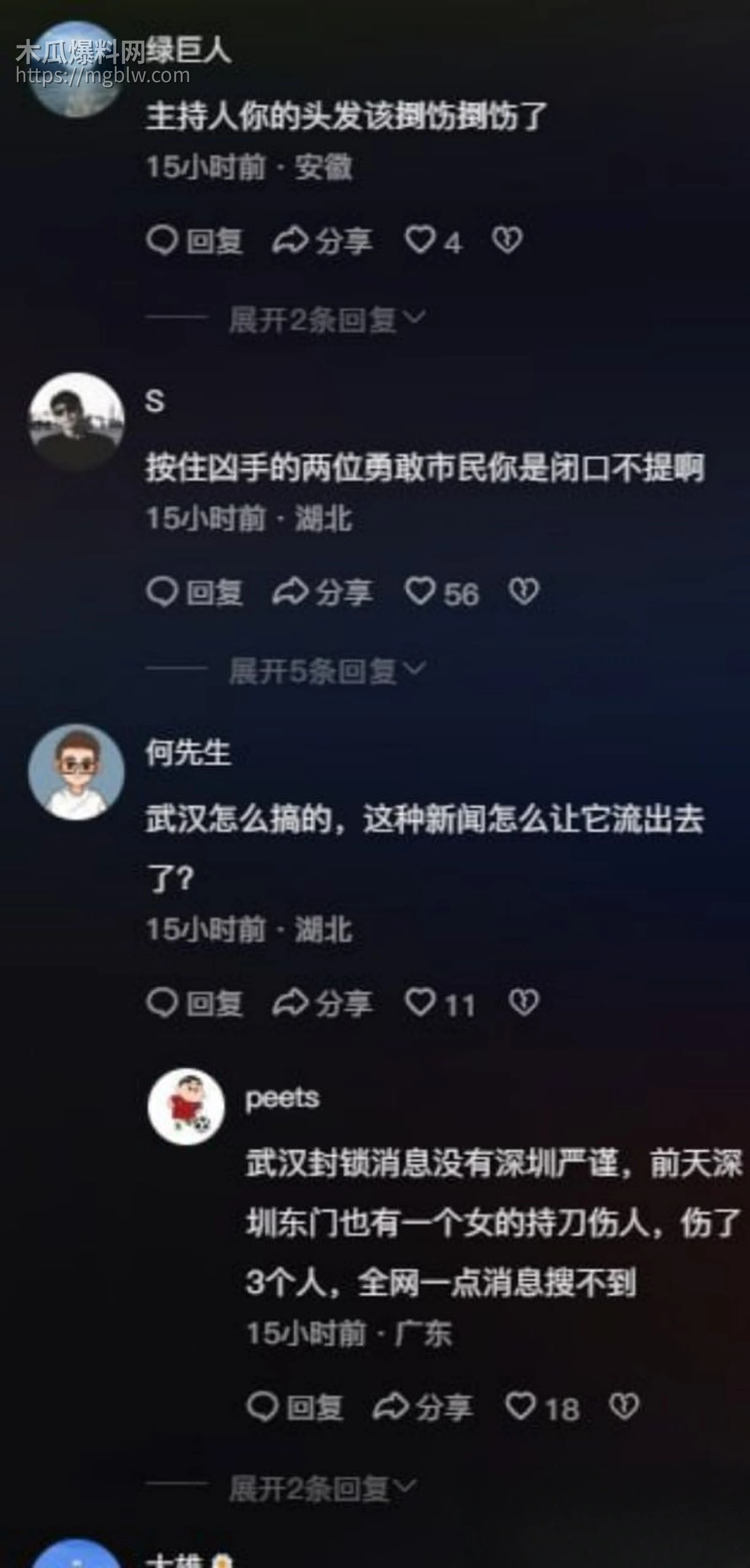Reply to 何先生's comment

[195, 1003]
